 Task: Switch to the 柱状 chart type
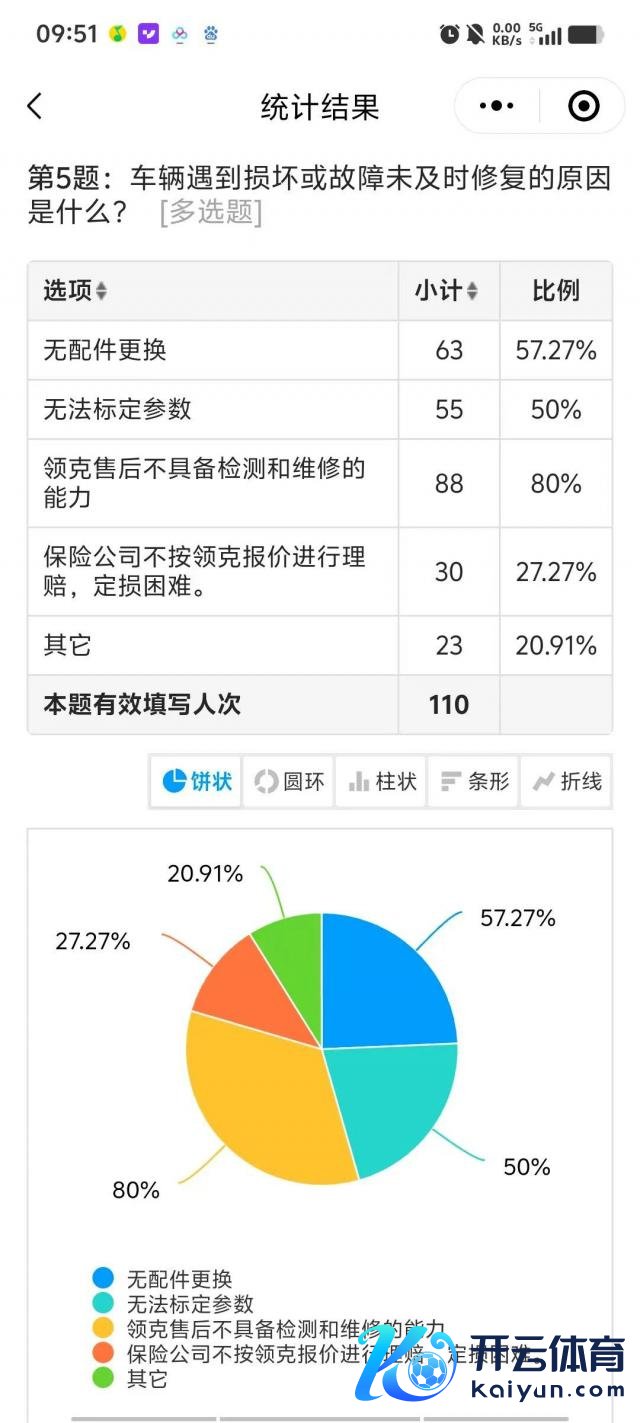[382, 781]
